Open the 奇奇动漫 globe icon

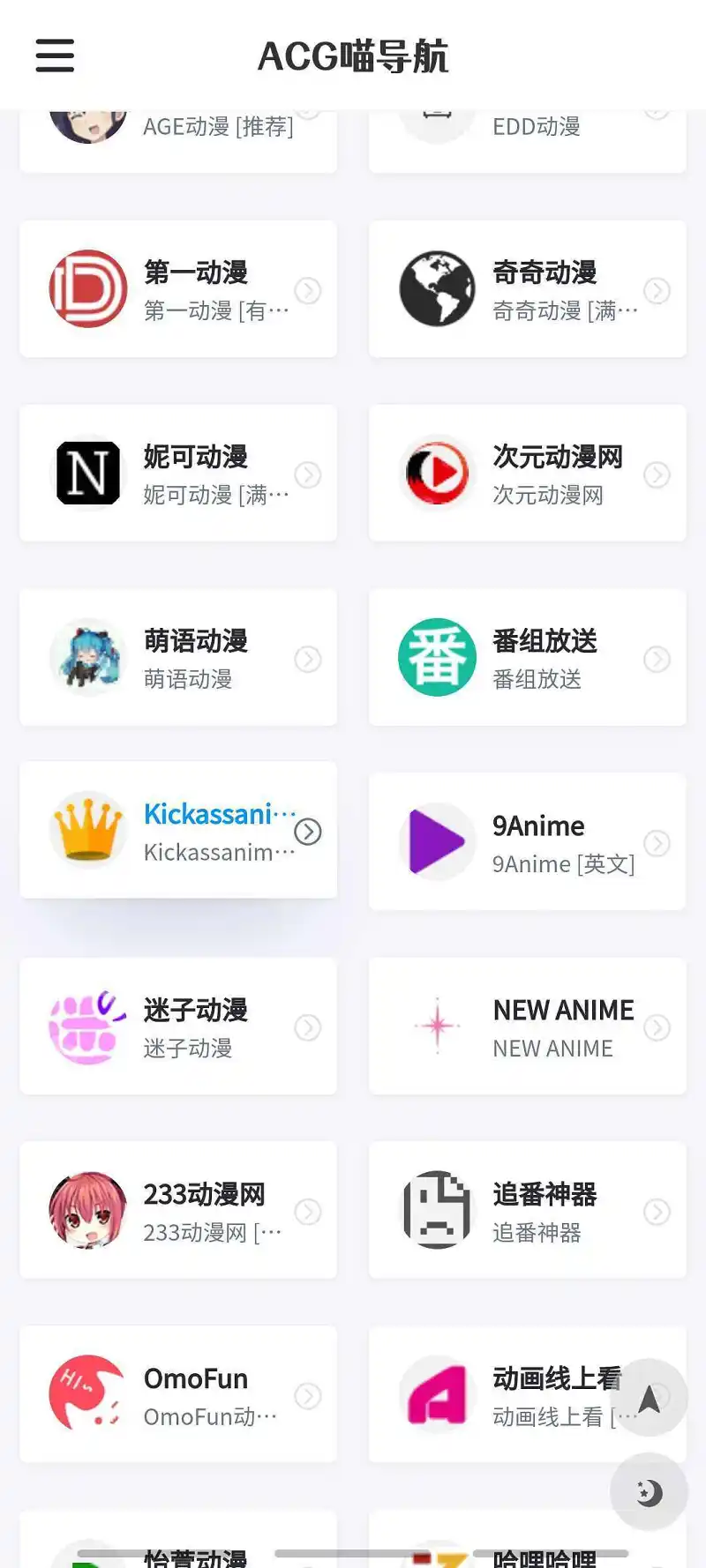pyautogui.click(x=437, y=288)
